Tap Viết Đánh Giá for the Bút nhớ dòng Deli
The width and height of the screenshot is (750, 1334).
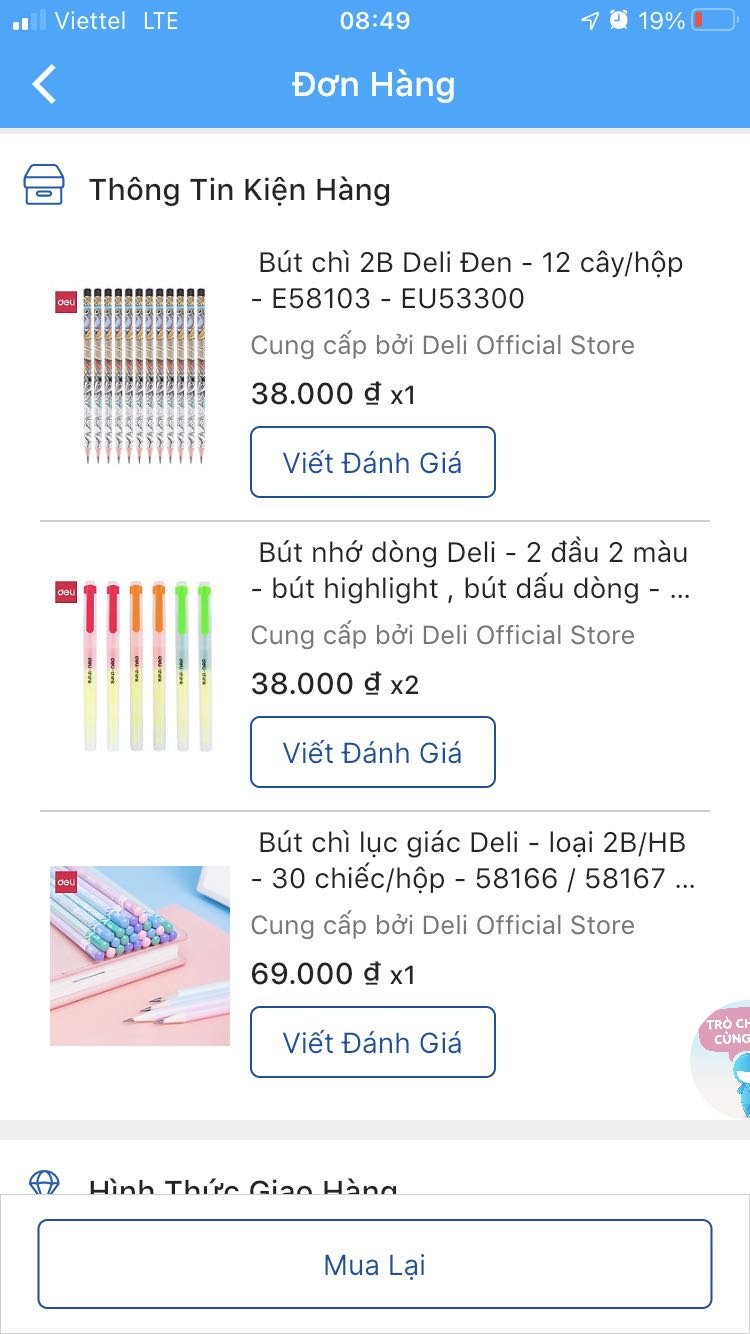372,752
